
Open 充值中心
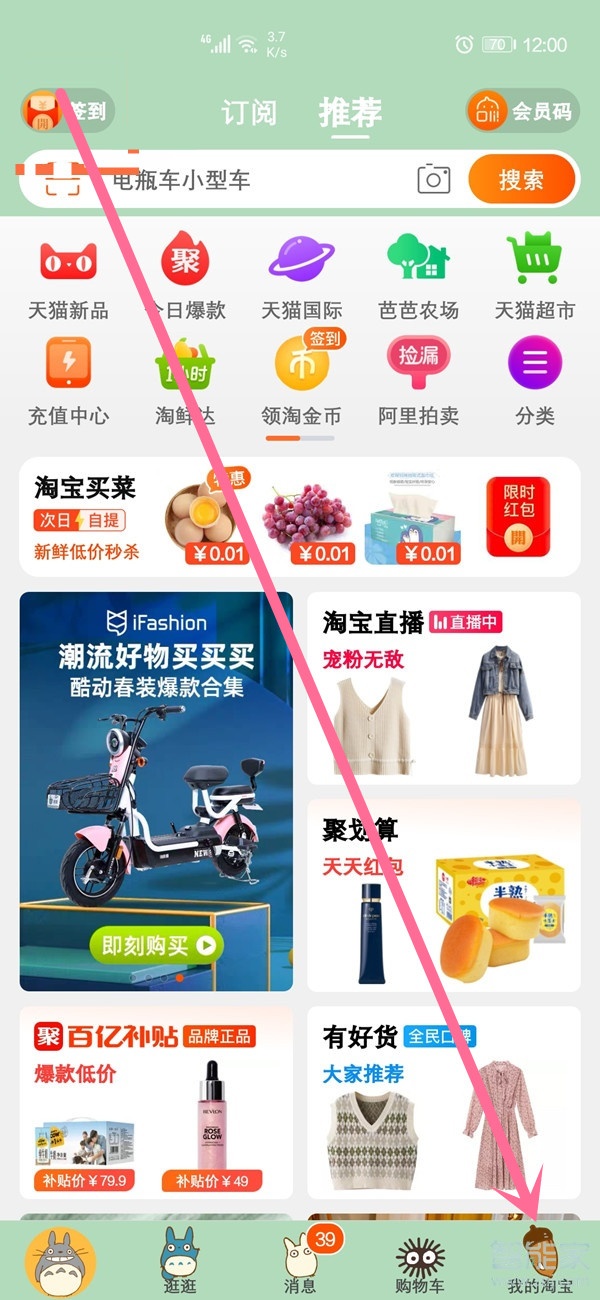68,382
